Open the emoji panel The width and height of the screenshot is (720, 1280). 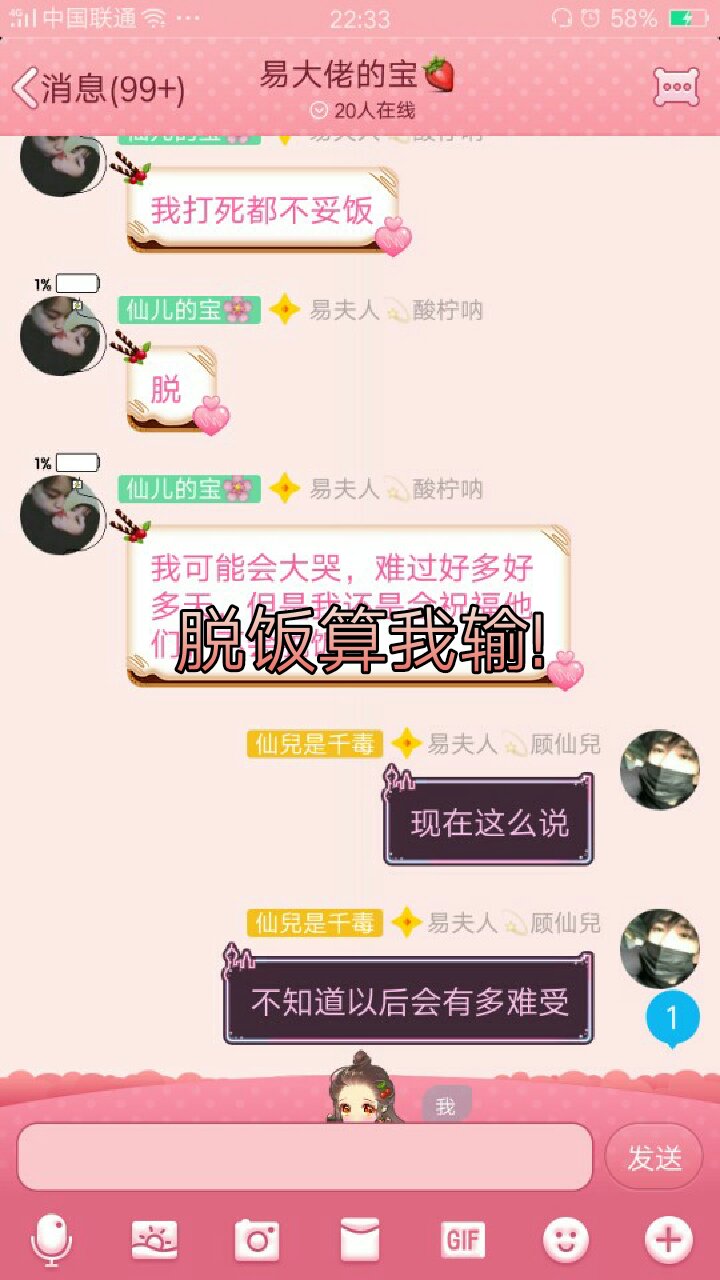pos(566,1241)
